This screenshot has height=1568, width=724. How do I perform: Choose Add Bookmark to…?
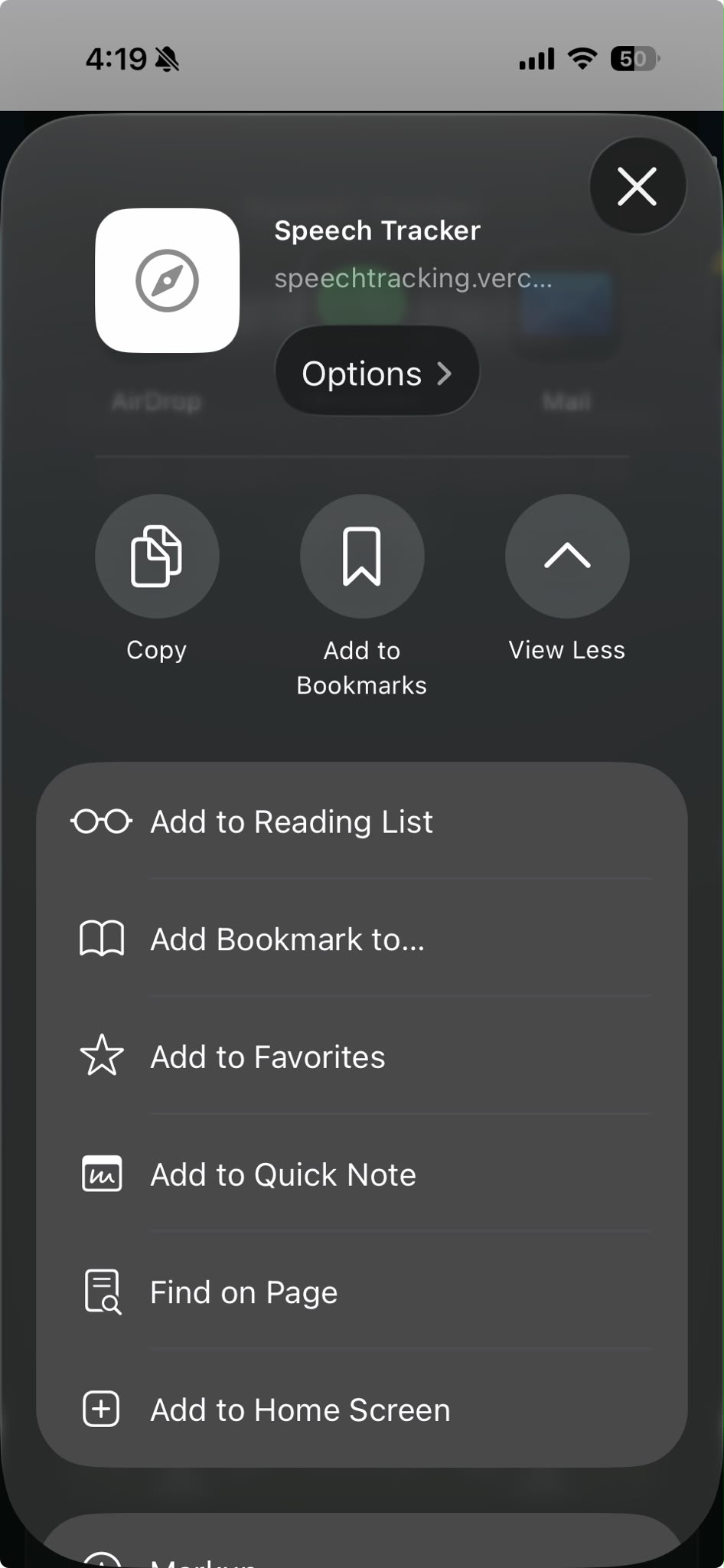(x=362, y=939)
